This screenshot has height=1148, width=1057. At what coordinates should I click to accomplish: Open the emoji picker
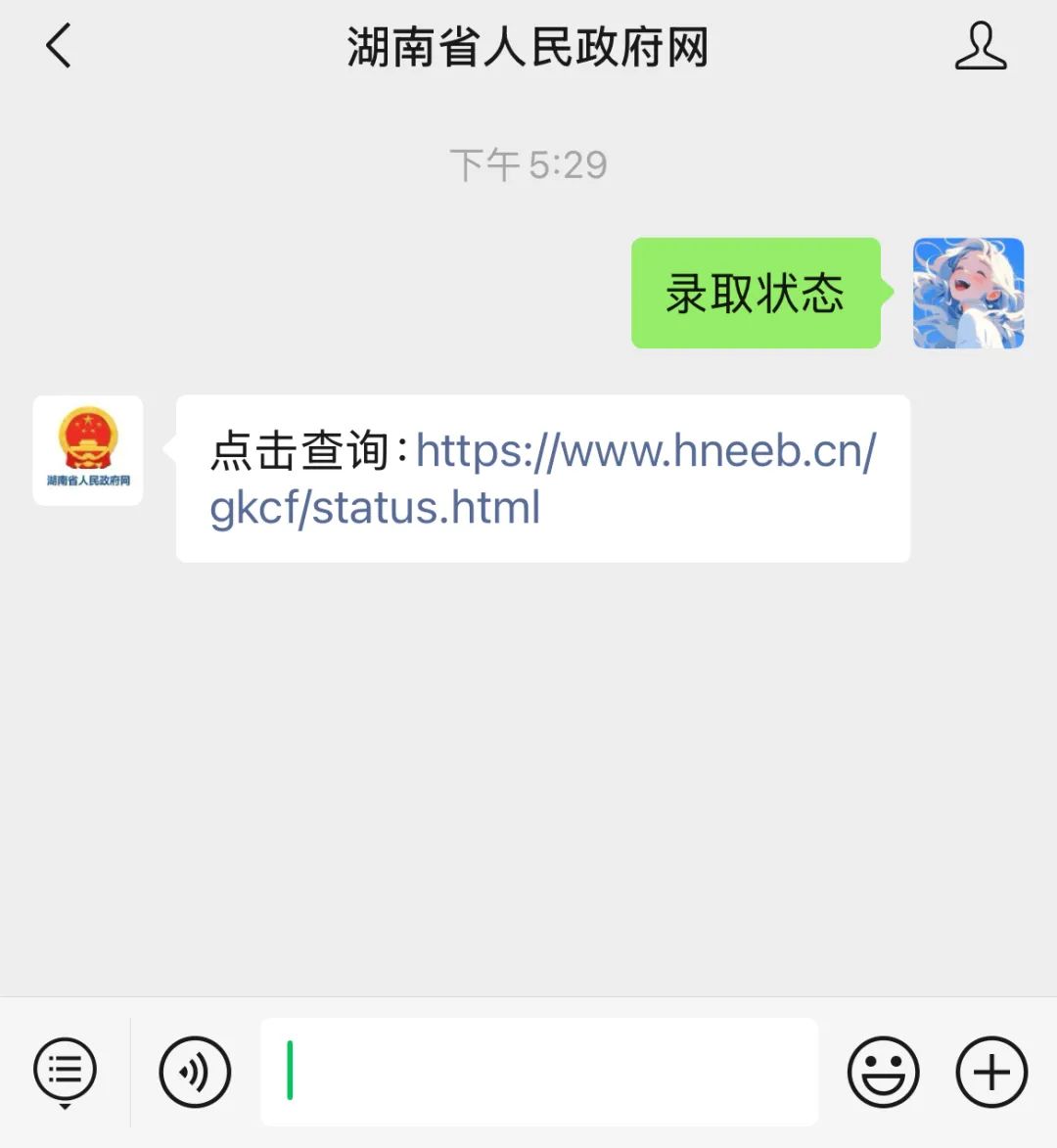coord(883,1072)
